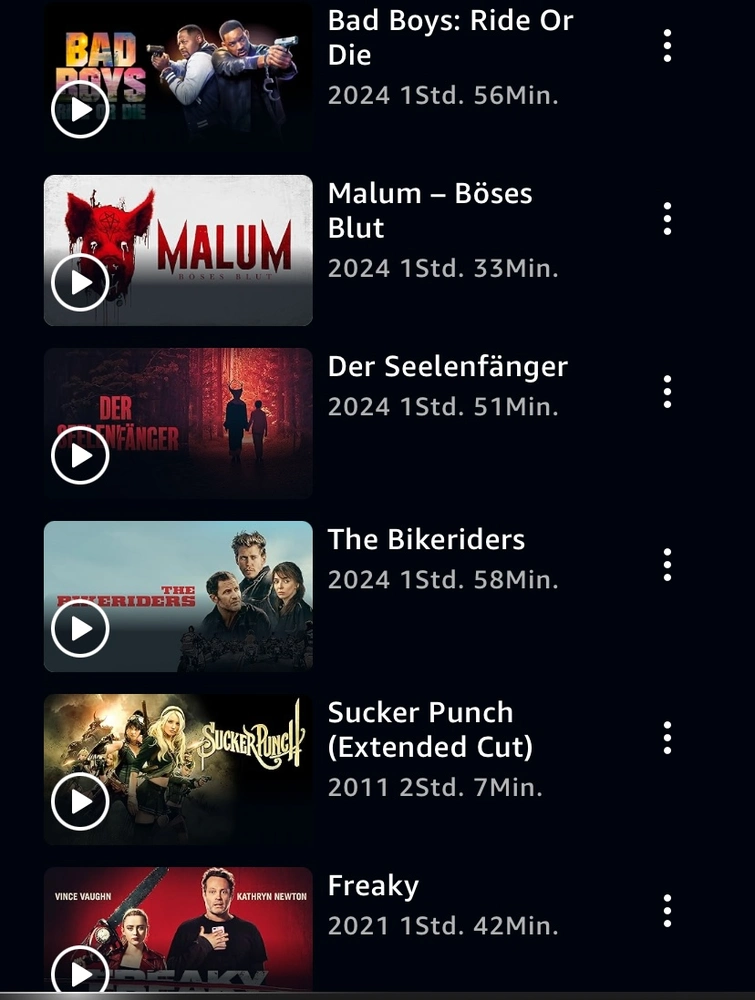The height and width of the screenshot is (1000, 755).
Task: Open three-dot menu for The Bikeriders
Action: click(x=667, y=565)
